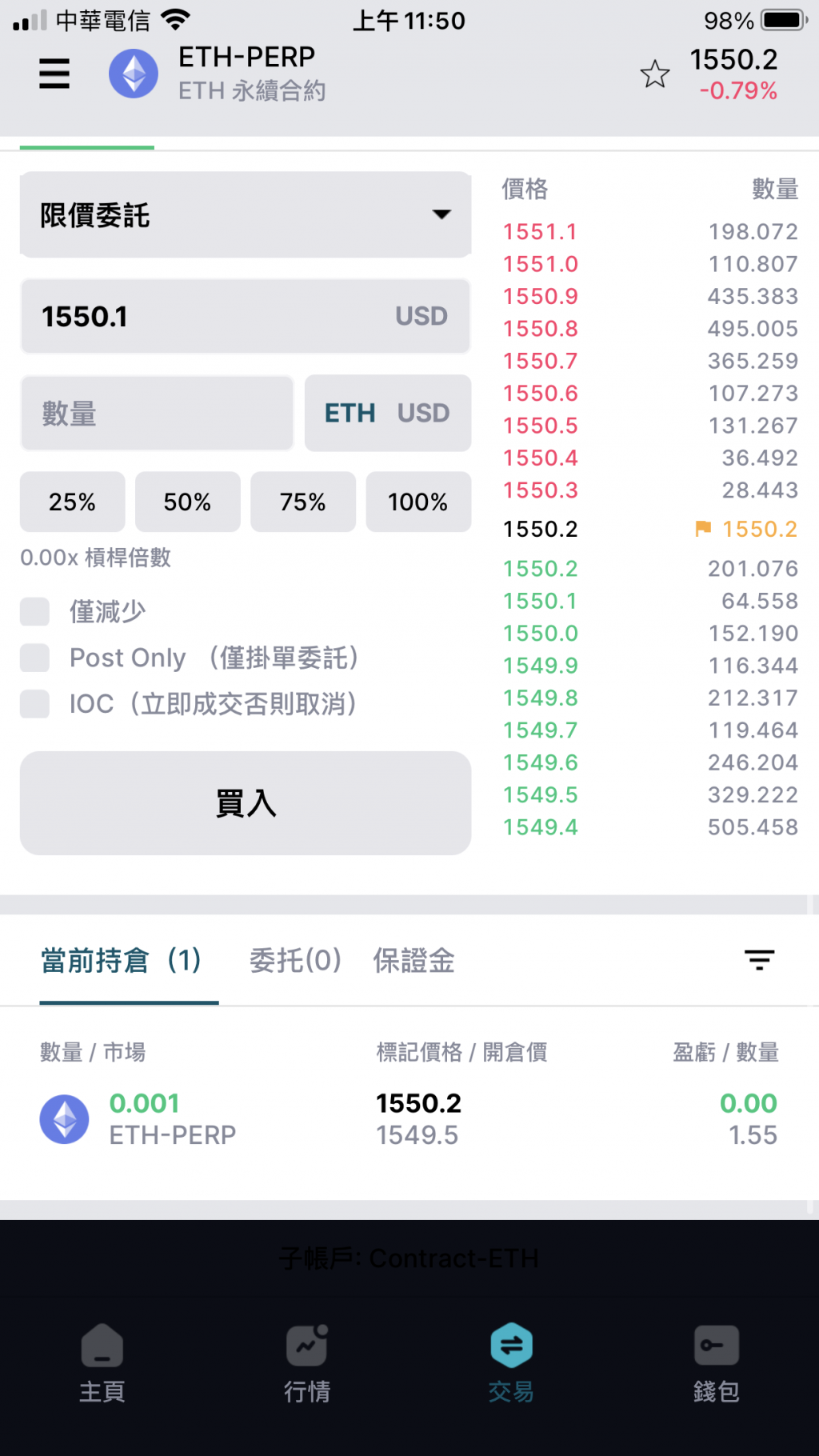Select the 50% amount button
819x1456 pixels.
187,502
